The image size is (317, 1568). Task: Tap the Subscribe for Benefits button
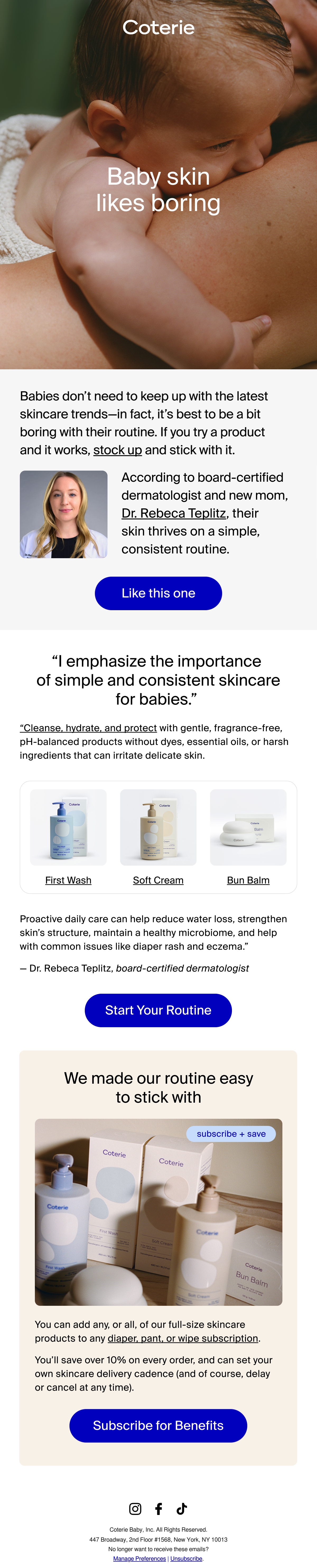tap(158, 1426)
